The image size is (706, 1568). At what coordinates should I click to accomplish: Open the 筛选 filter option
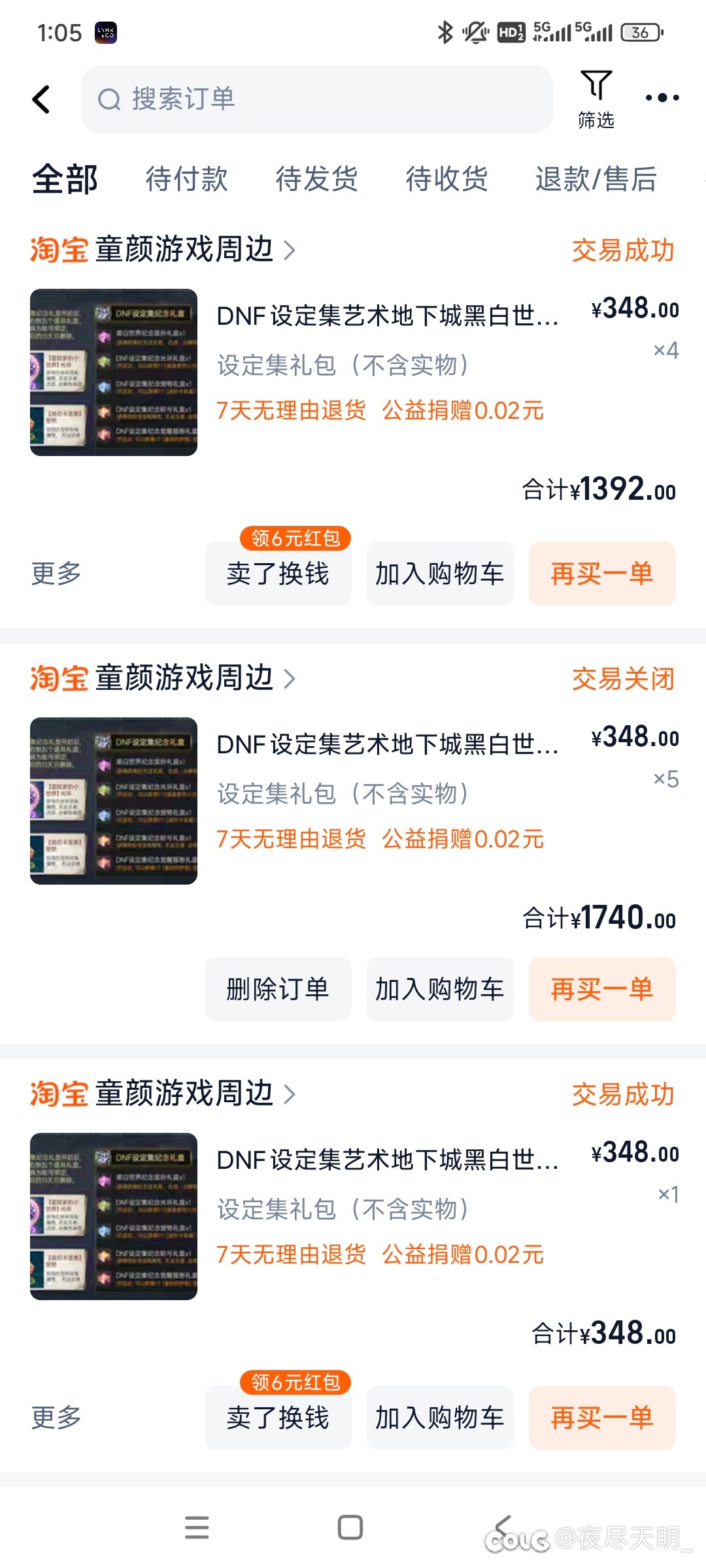click(x=596, y=99)
